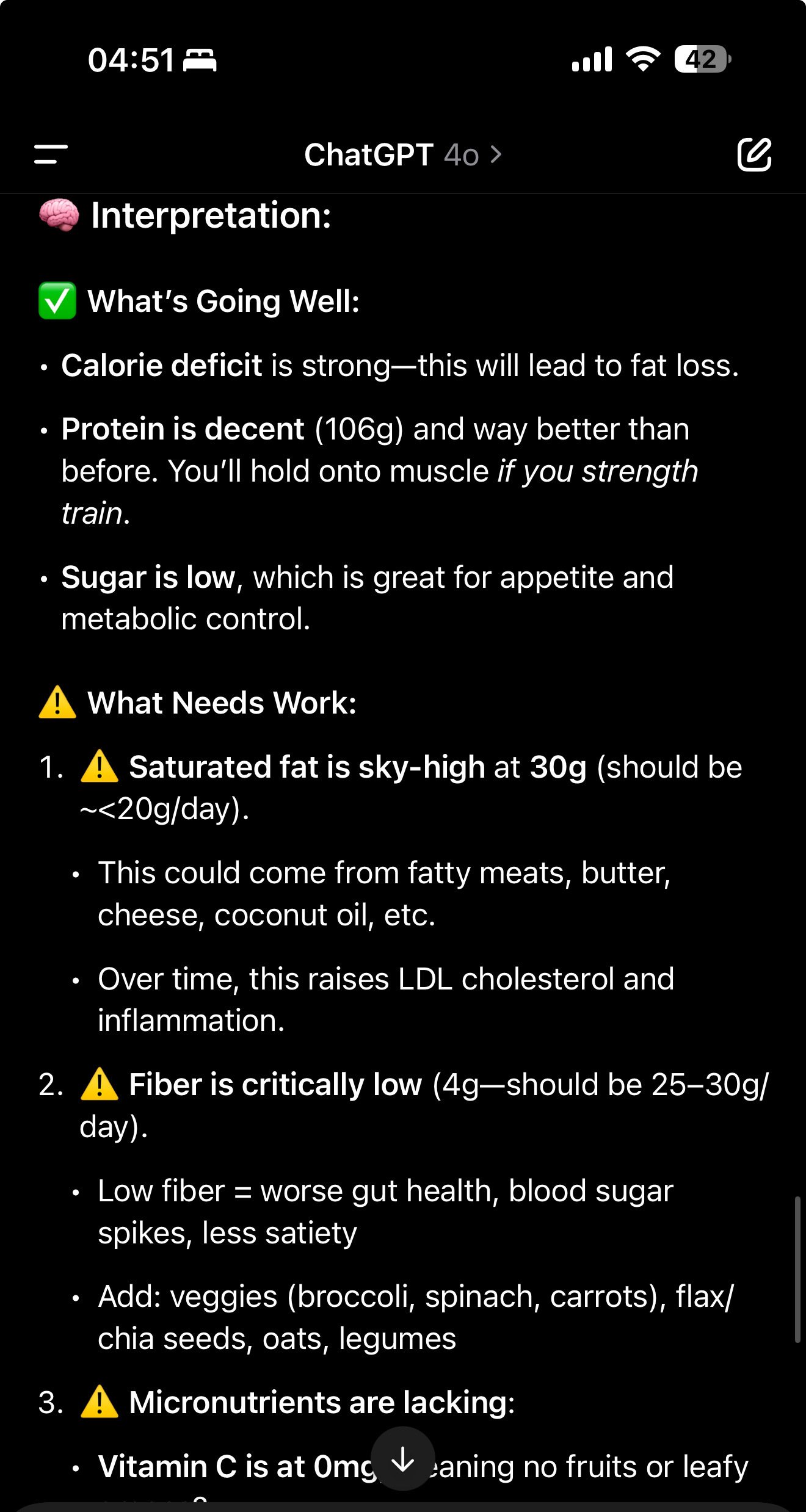
Task: Open the sidebar menu
Action: click(51, 154)
